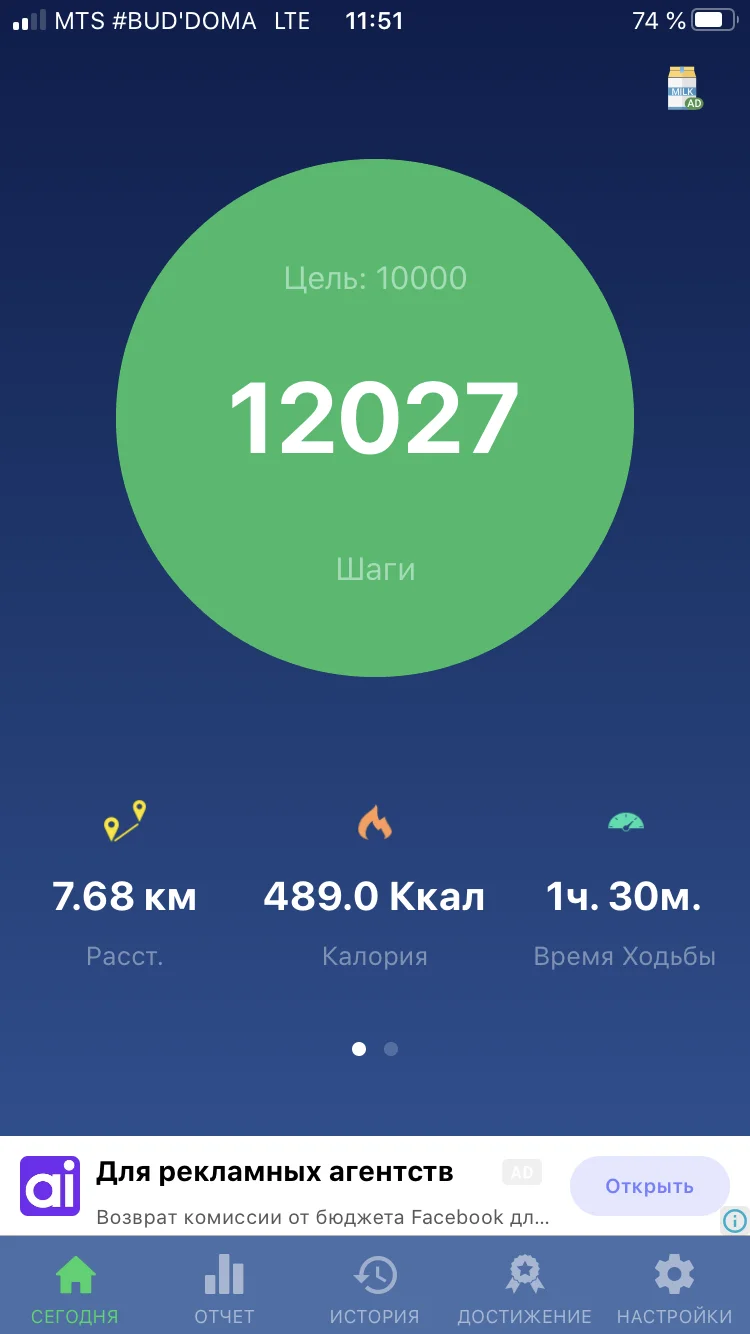Viewport: 750px width, 1334px height.
Task: Click the yellow distance map-pin icon
Action: click(124, 822)
